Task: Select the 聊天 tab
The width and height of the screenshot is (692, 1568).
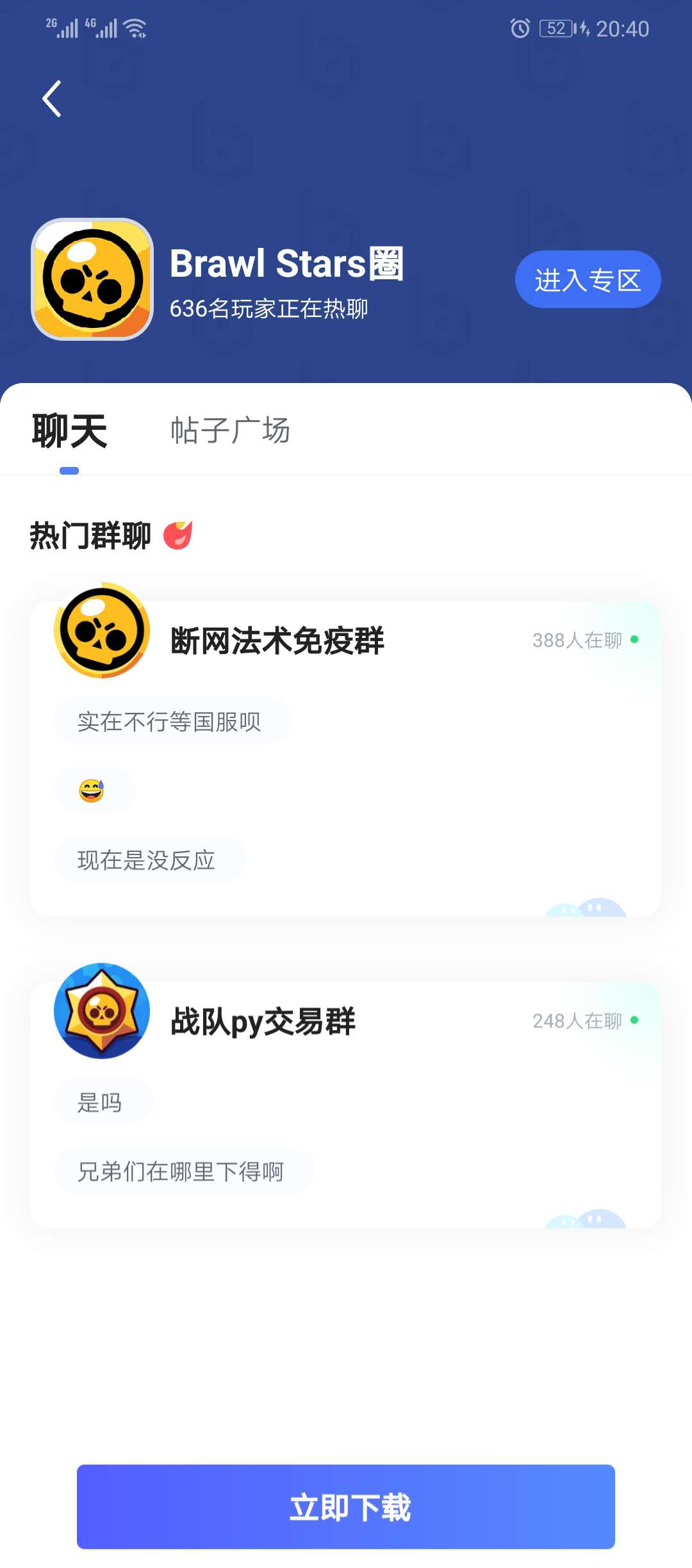Action: point(69,430)
